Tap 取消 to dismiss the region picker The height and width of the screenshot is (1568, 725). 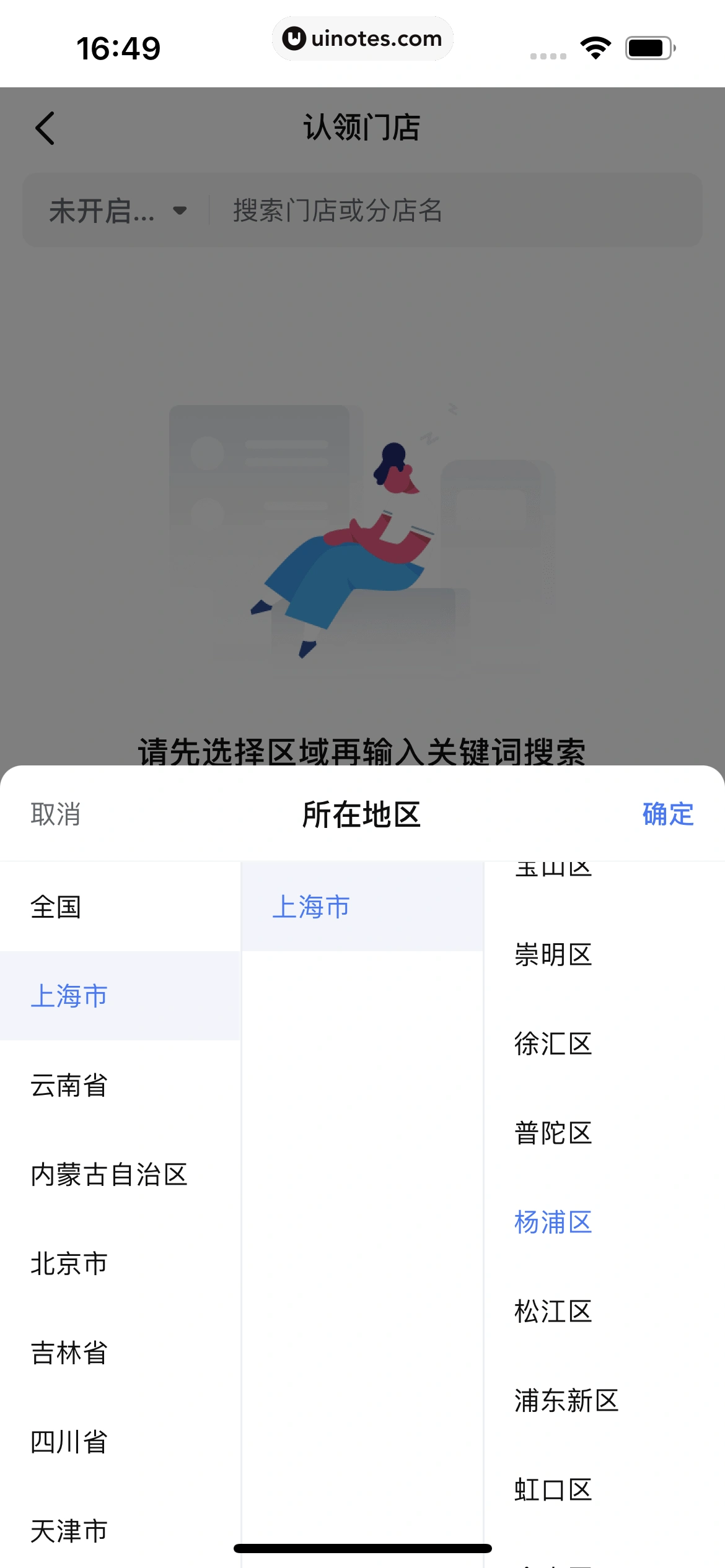55,814
